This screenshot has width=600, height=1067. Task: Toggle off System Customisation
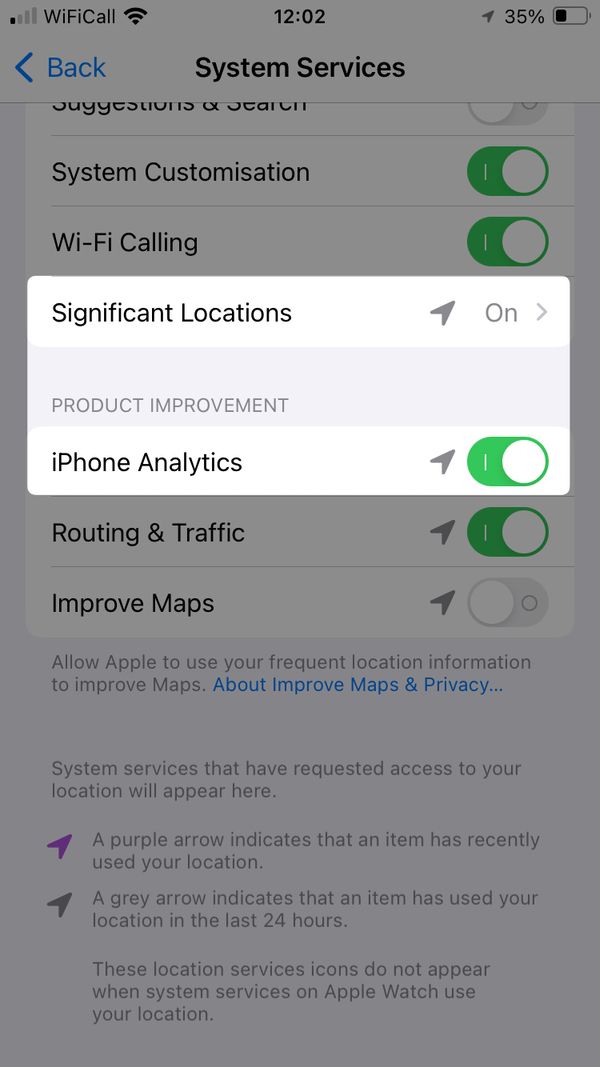tap(507, 172)
